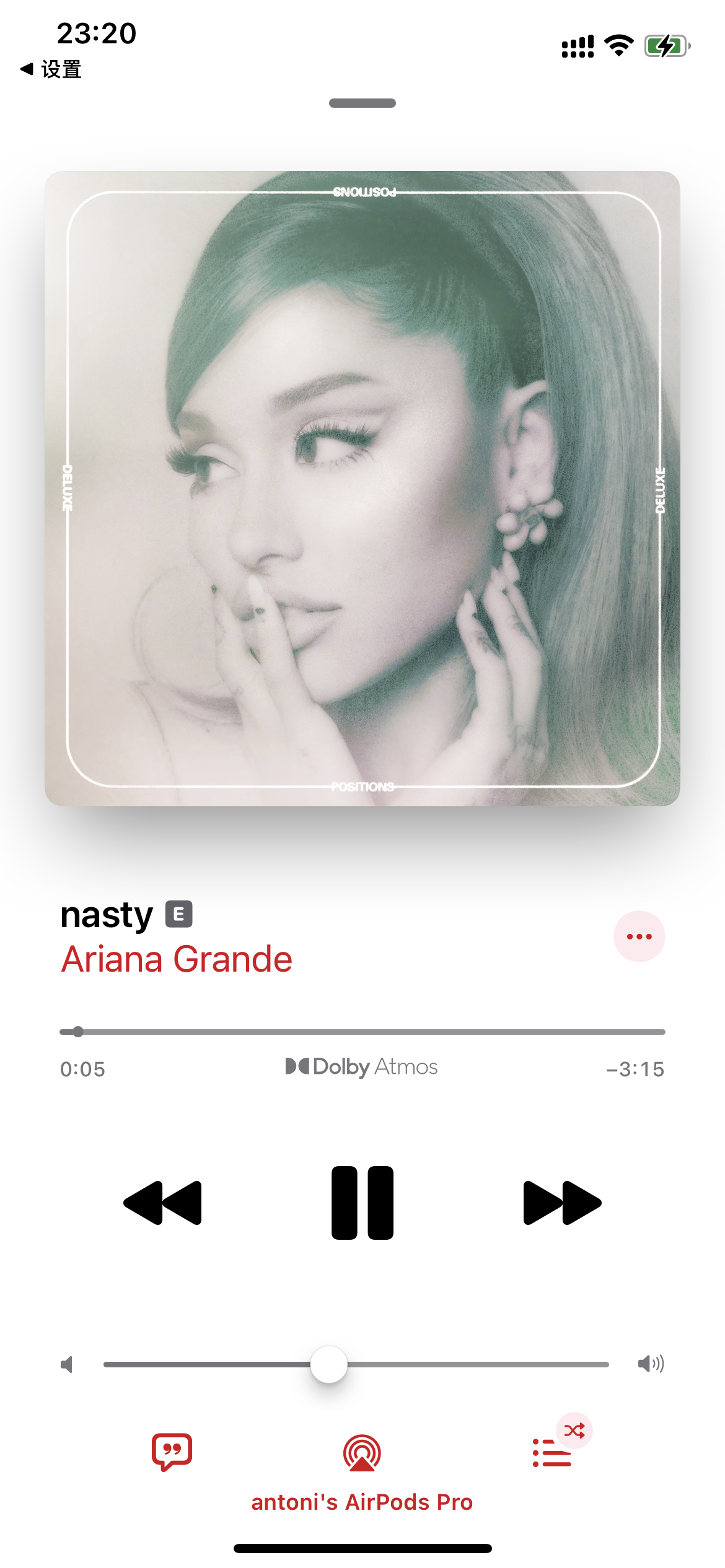
Task: Pause the song nasty
Action: [x=362, y=1202]
